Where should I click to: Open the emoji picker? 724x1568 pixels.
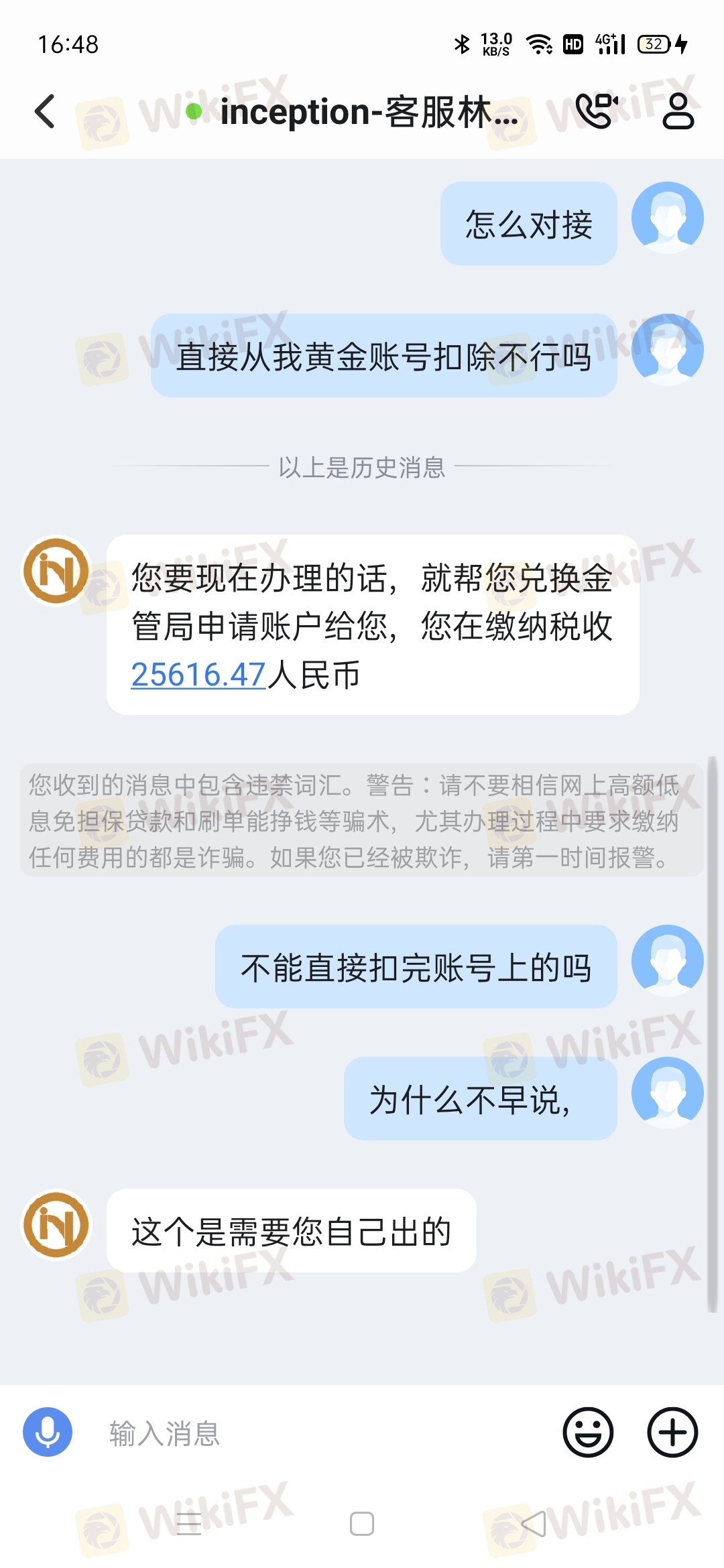tap(588, 1432)
